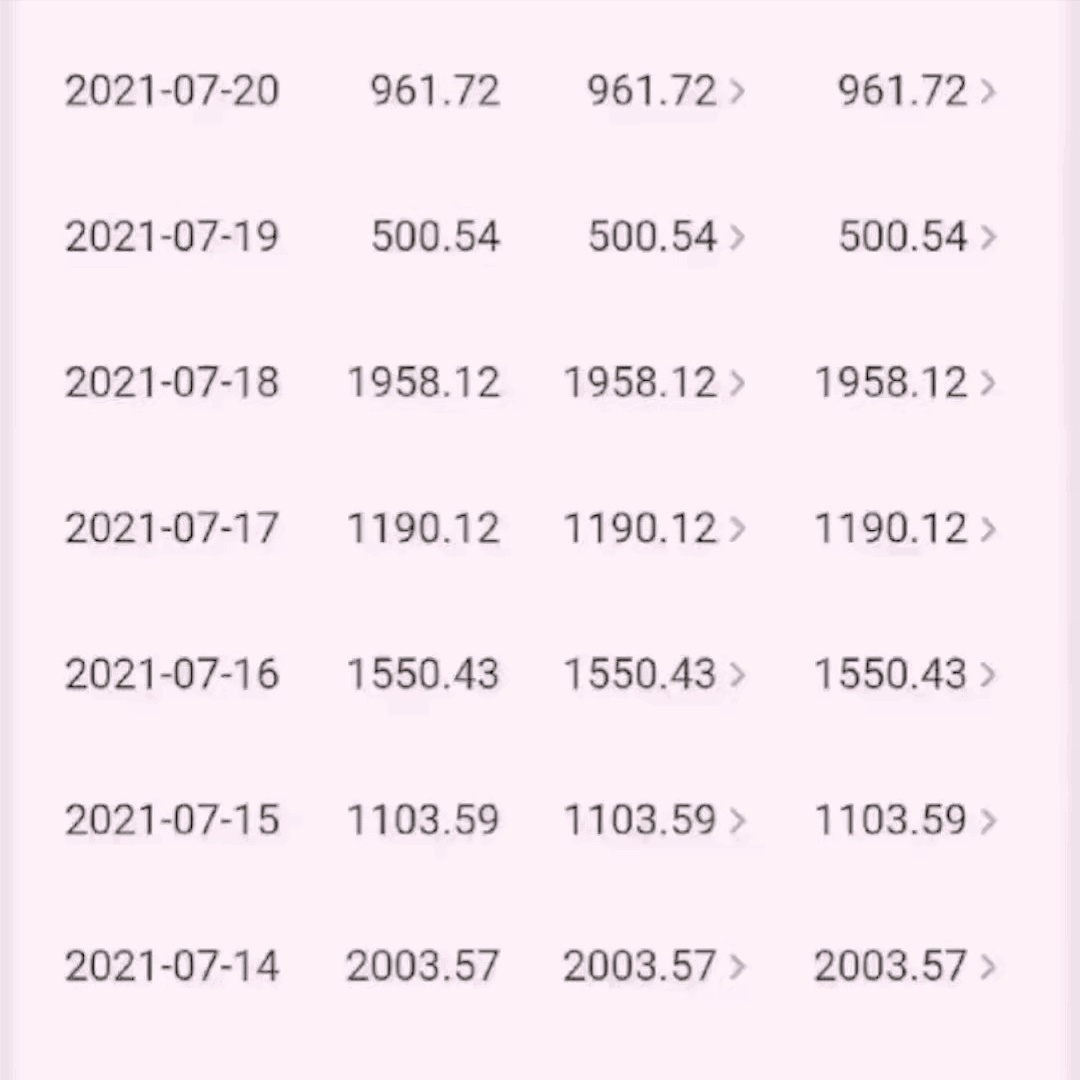
Task: Open the last-column 961.72 entry for 2021-07-20
Action: 916,92
